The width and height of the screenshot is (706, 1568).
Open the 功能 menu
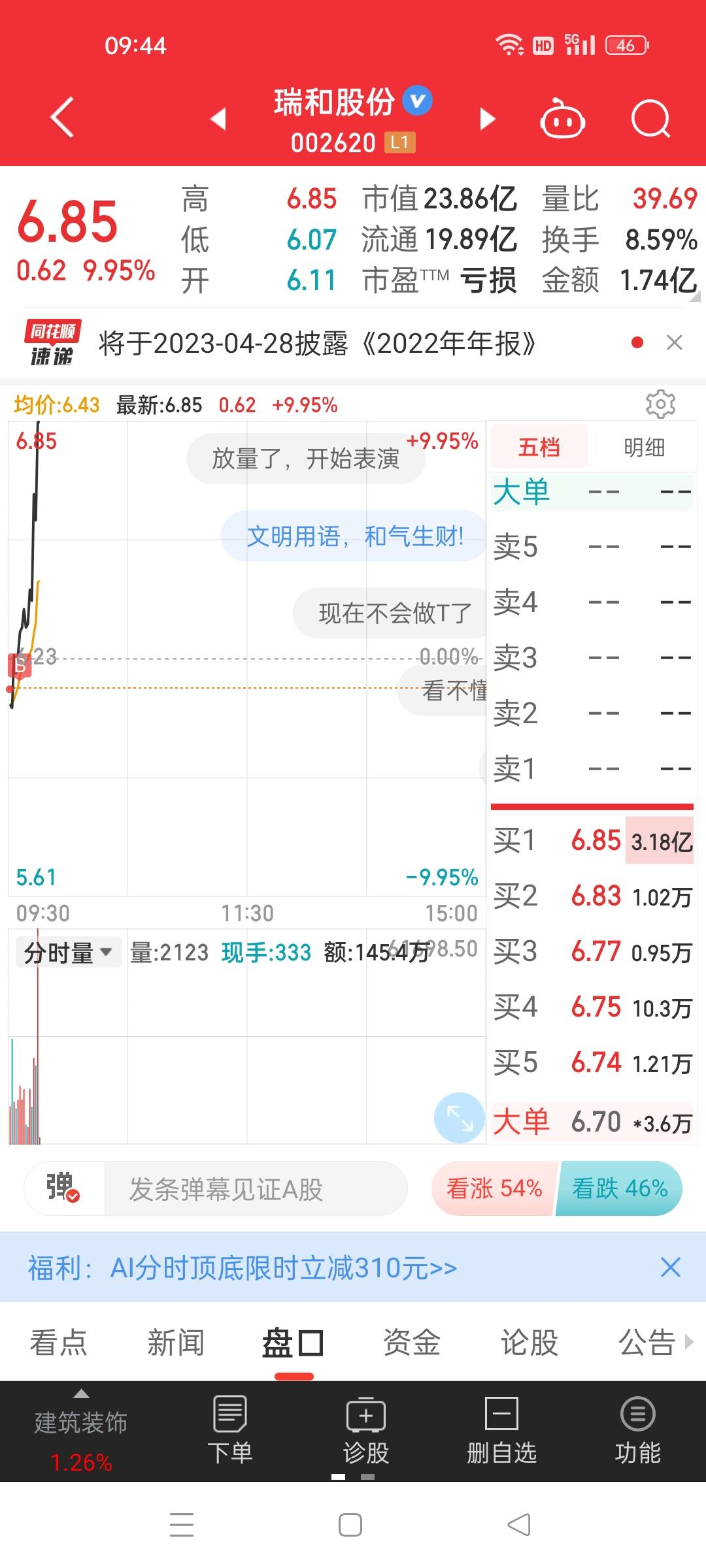click(x=638, y=1431)
